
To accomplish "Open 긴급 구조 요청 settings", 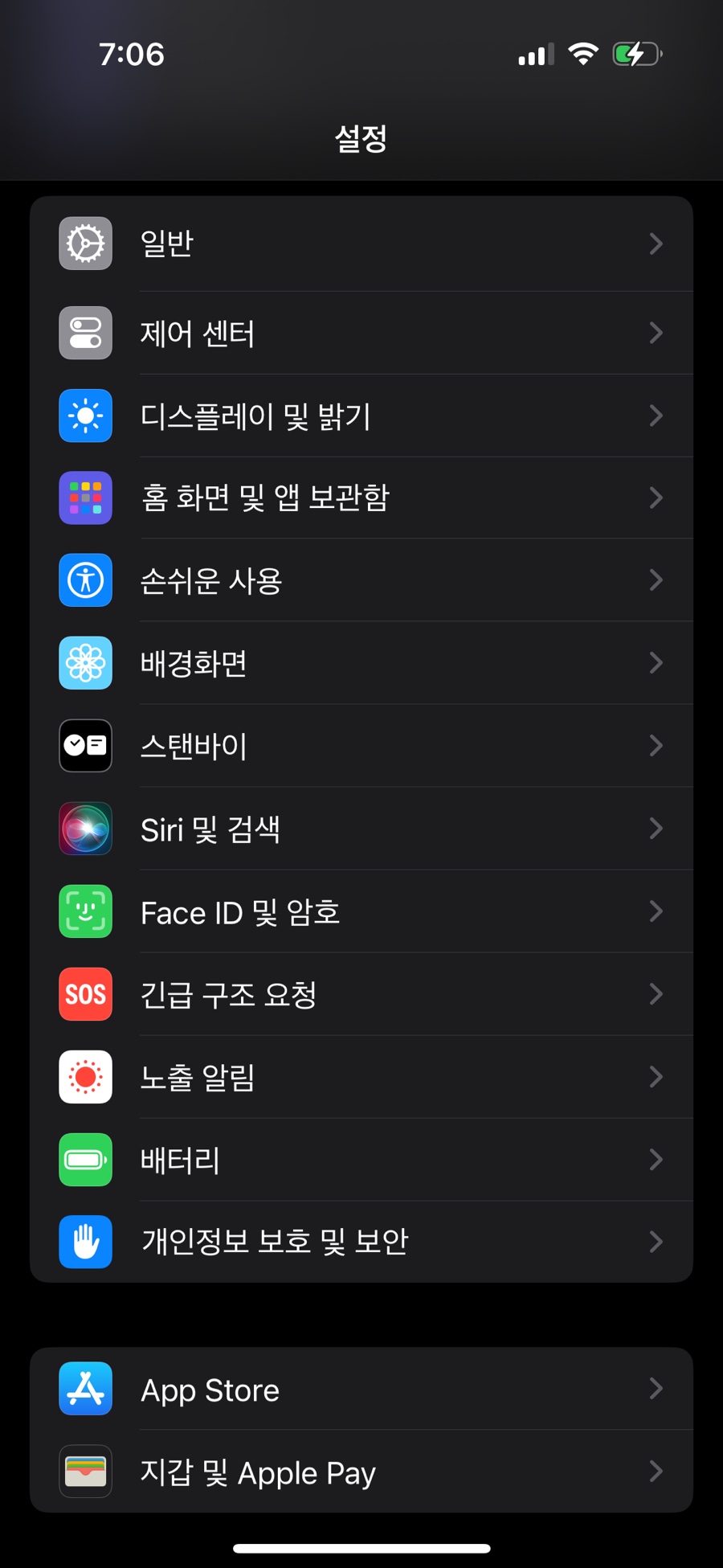I will coord(361,994).
